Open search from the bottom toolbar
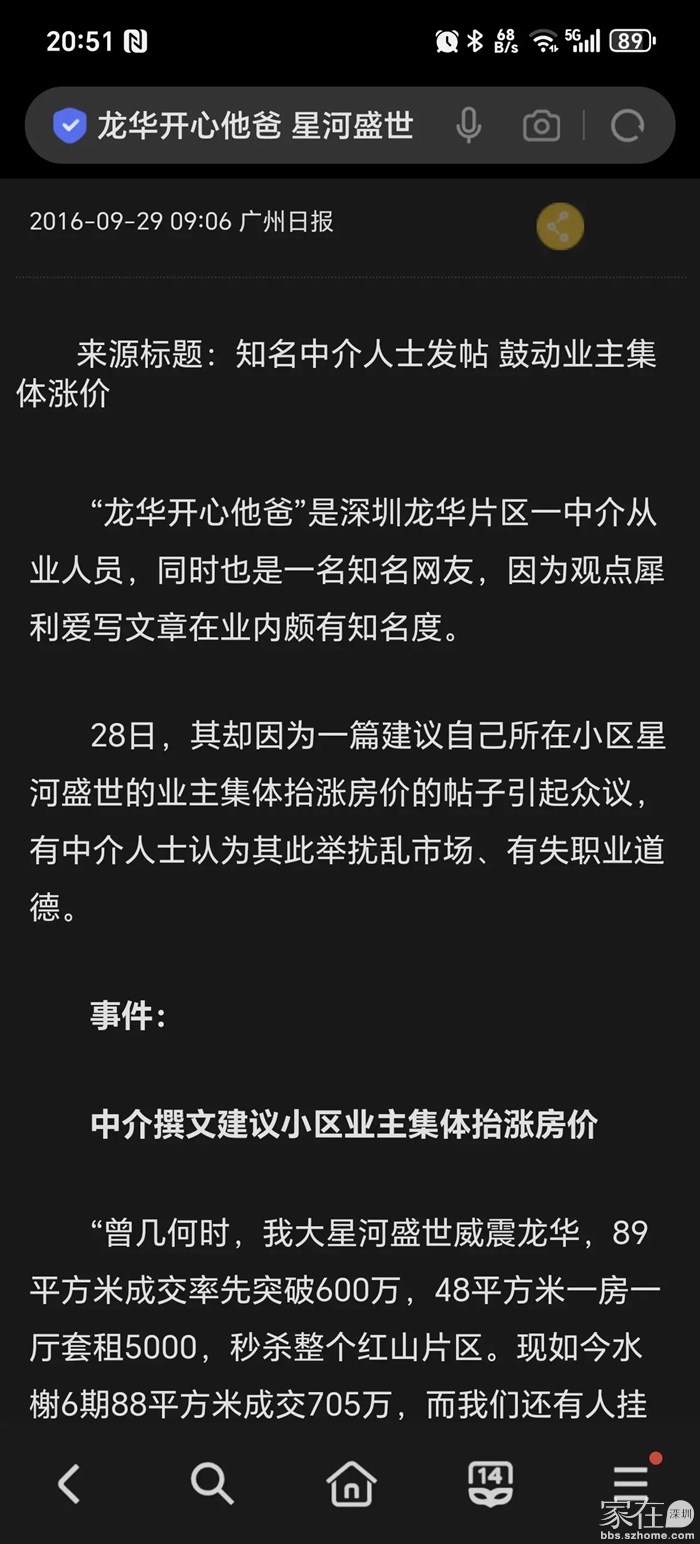This screenshot has height=1544, width=700. tap(211, 1483)
